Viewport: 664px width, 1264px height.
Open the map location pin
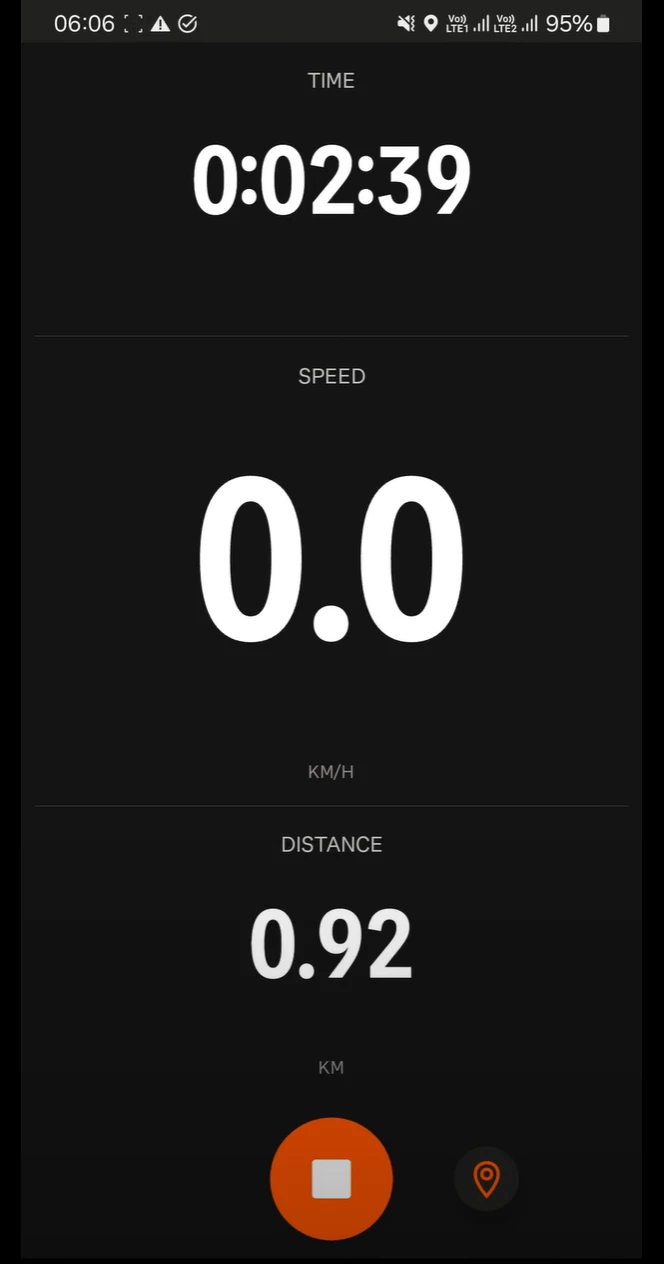point(486,1179)
